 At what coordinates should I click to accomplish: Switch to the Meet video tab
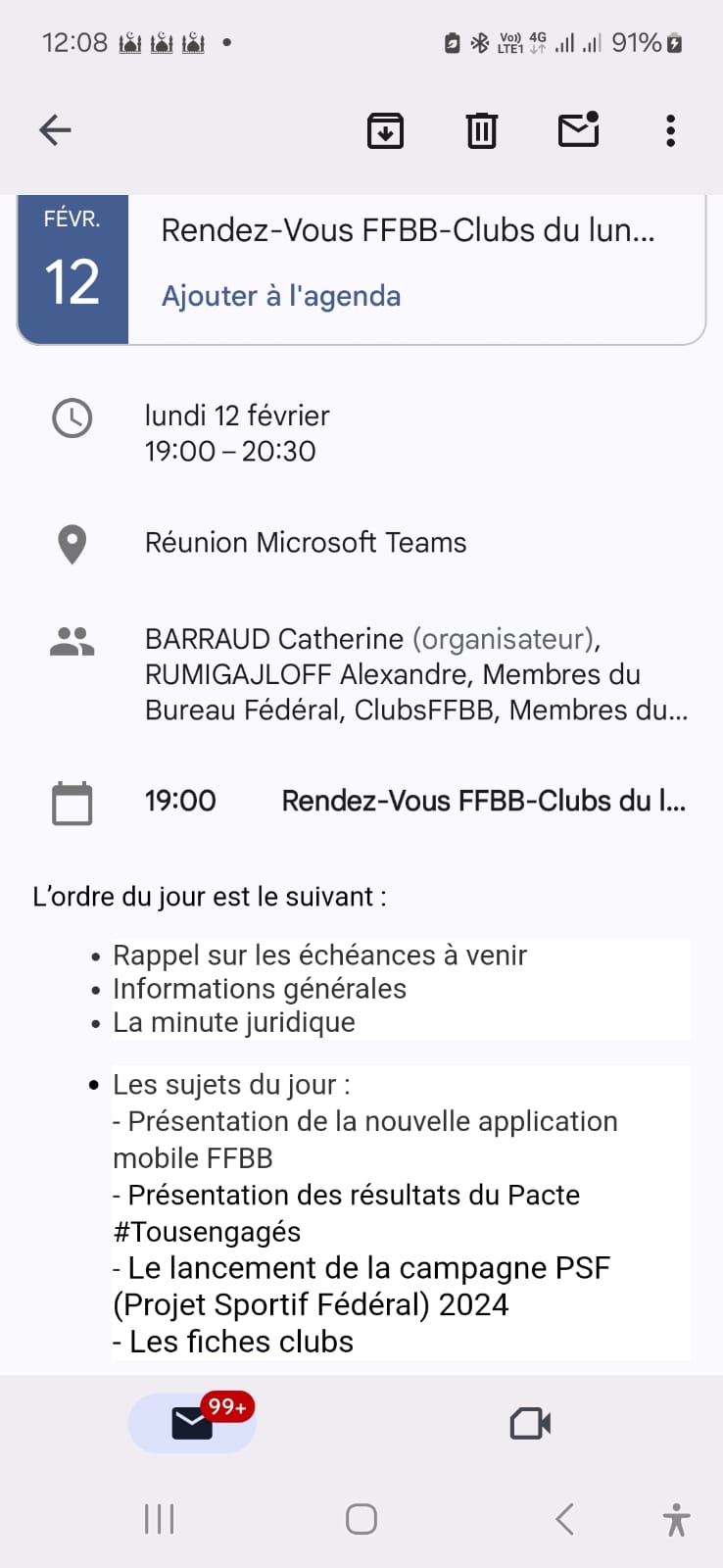pyautogui.click(x=530, y=1423)
